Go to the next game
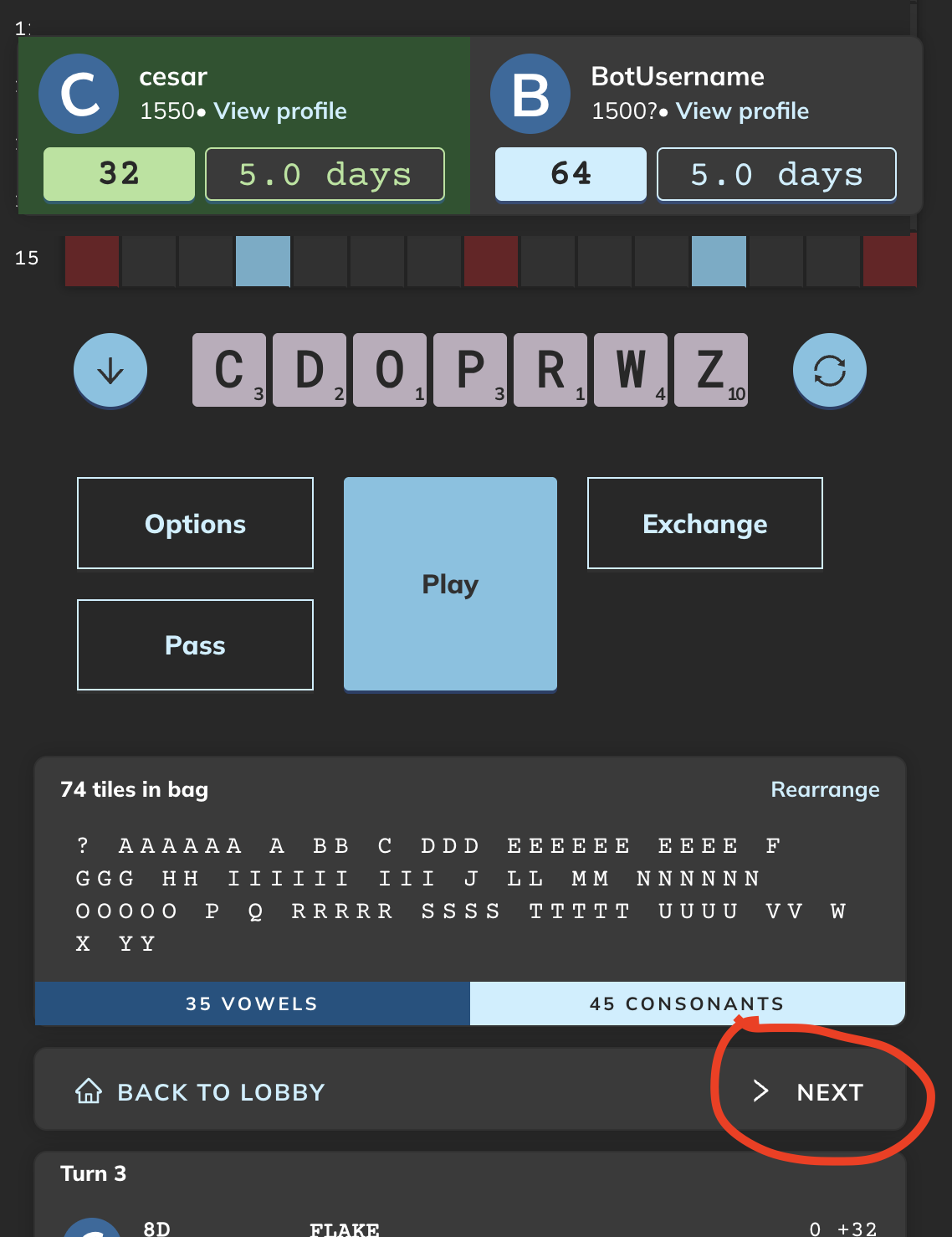 click(x=810, y=1091)
